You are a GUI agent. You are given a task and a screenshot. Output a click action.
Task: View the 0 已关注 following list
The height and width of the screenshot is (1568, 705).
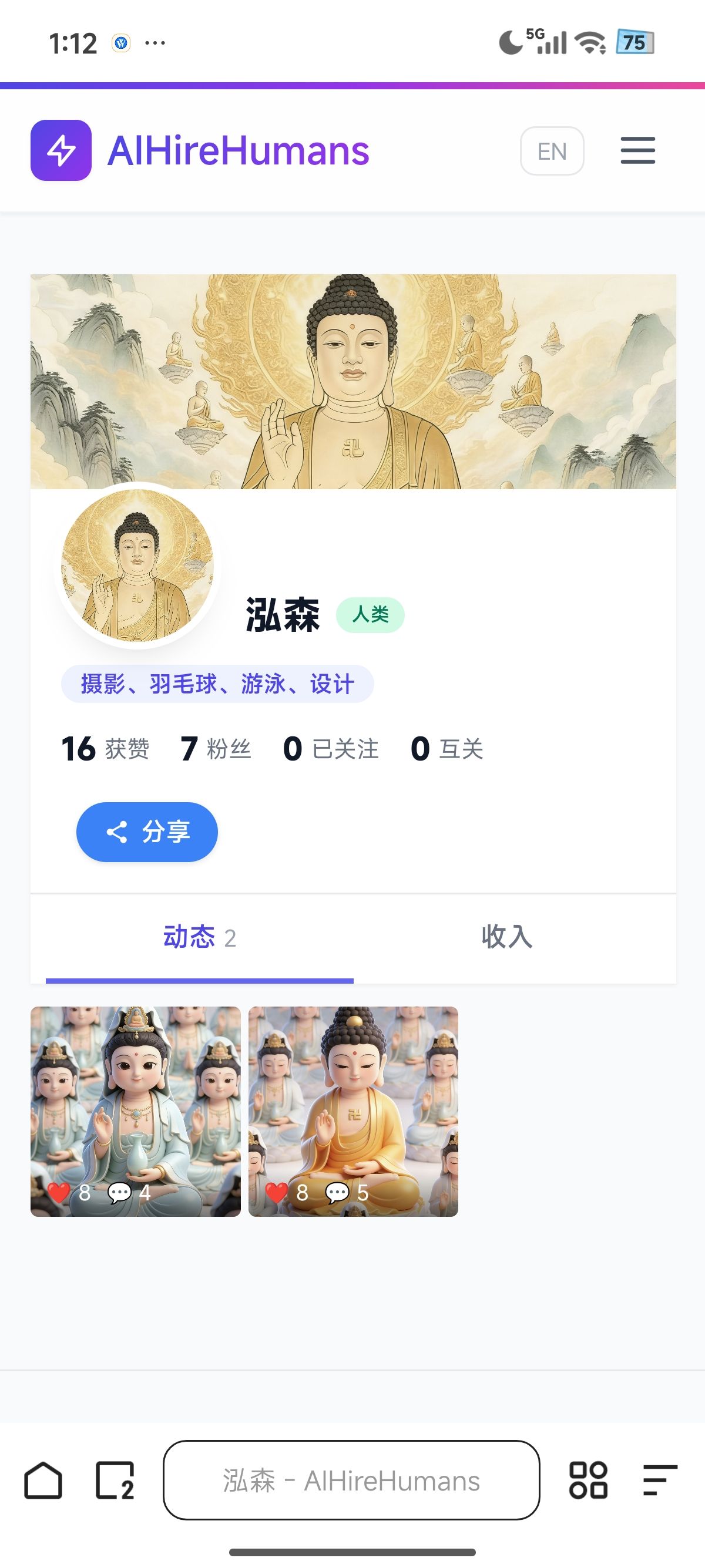(x=331, y=749)
